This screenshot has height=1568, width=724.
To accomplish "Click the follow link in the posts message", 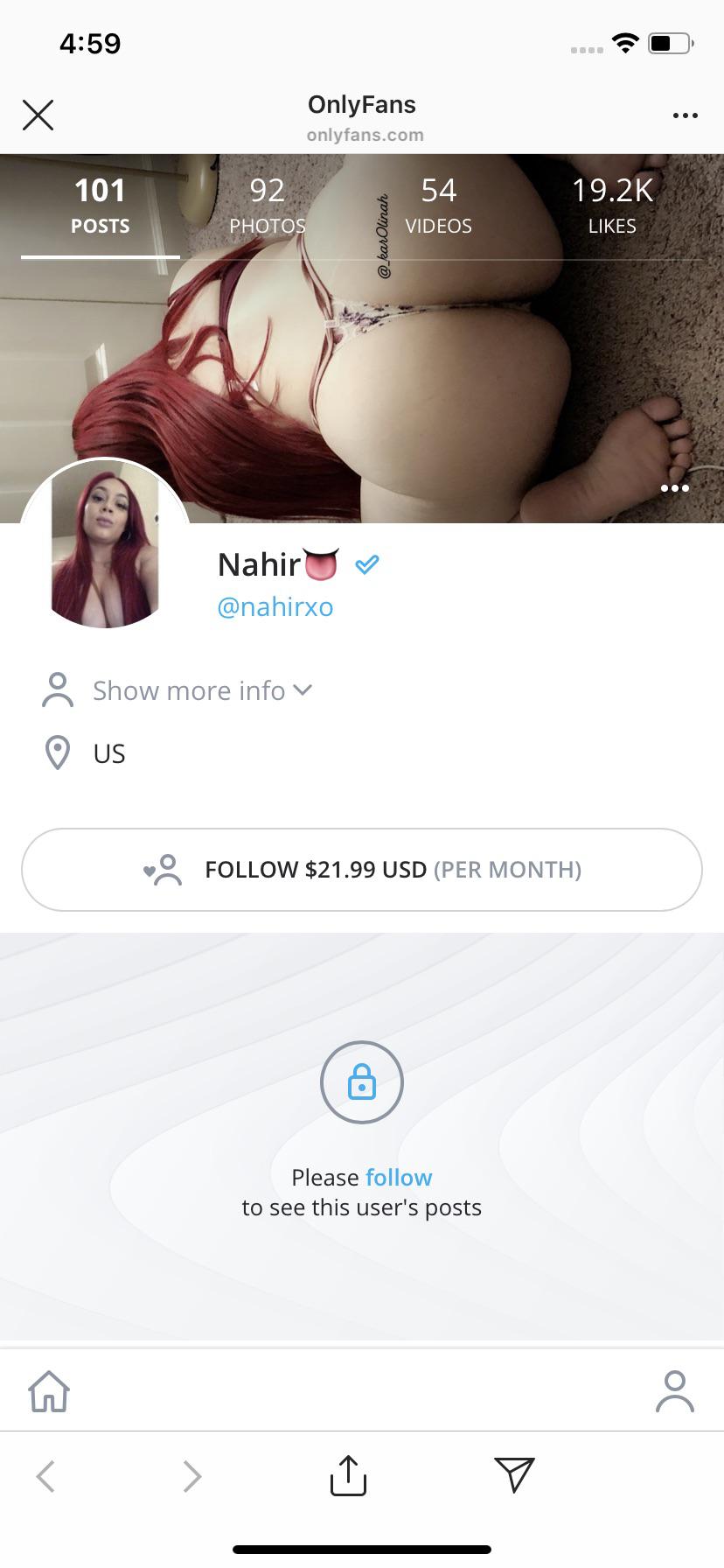I will [x=399, y=1177].
